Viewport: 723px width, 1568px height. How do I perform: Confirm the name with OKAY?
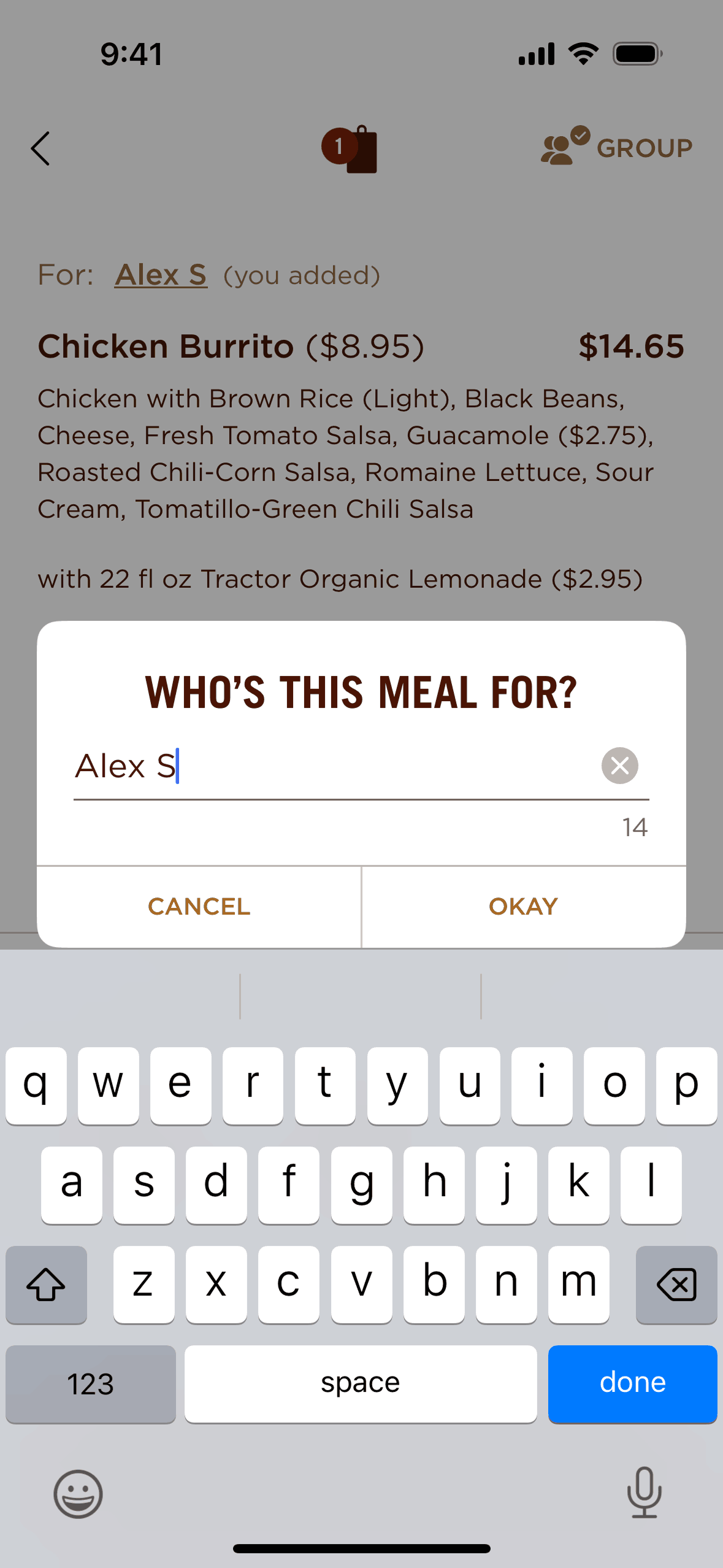click(x=523, y=907)
